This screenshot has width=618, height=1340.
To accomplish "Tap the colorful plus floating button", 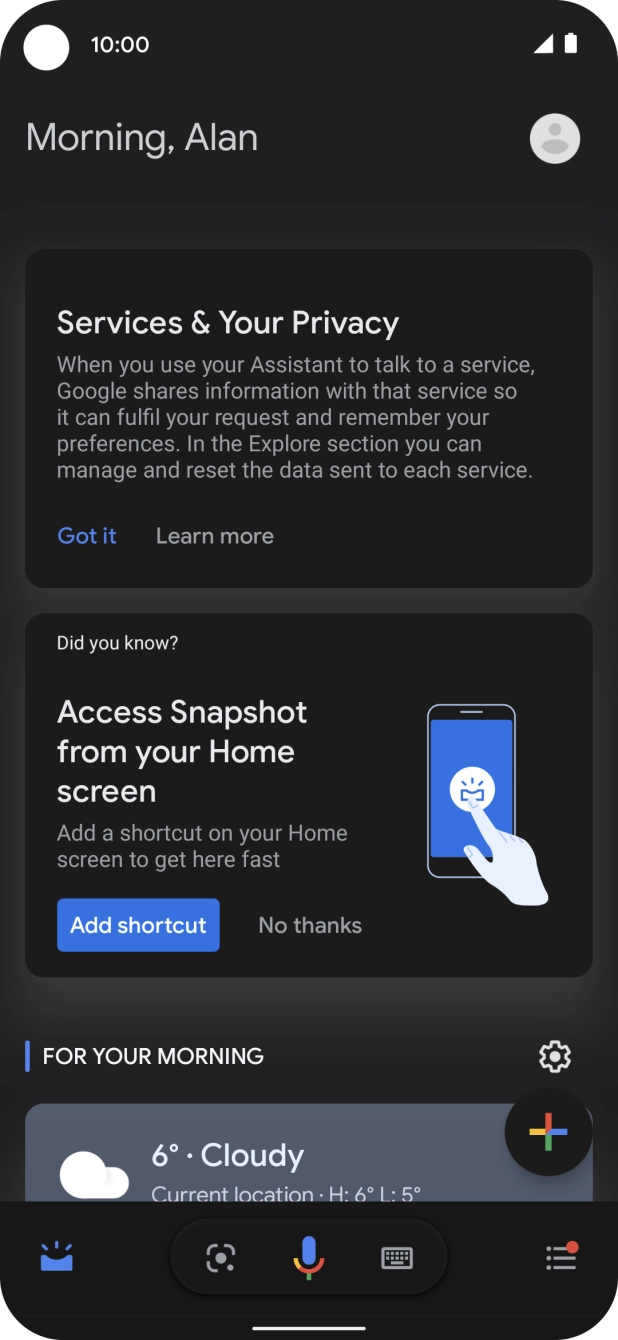I will tap(548, 1132).
